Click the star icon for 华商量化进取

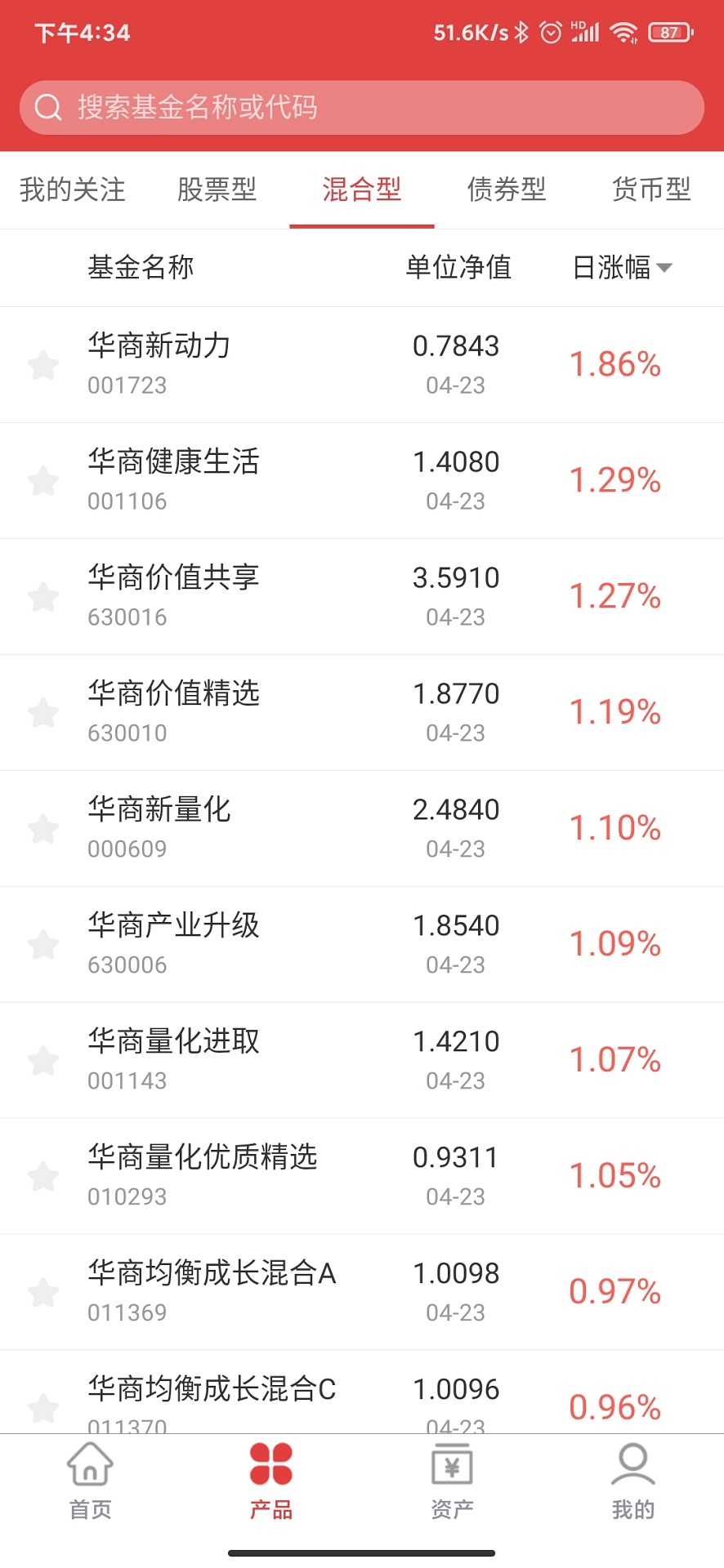point(43,1060)
